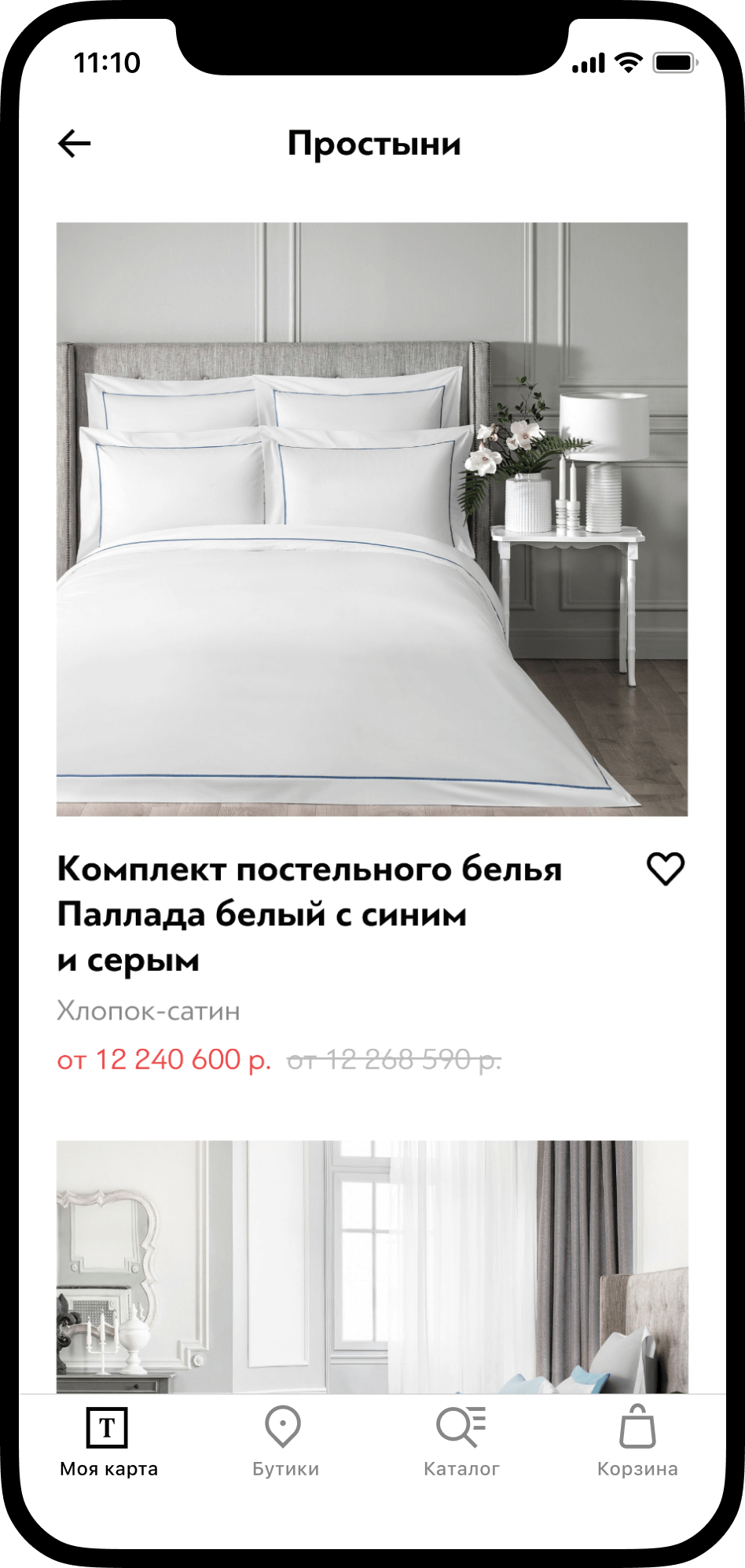Add Паллада bedding set to favorites

(665, 869)
